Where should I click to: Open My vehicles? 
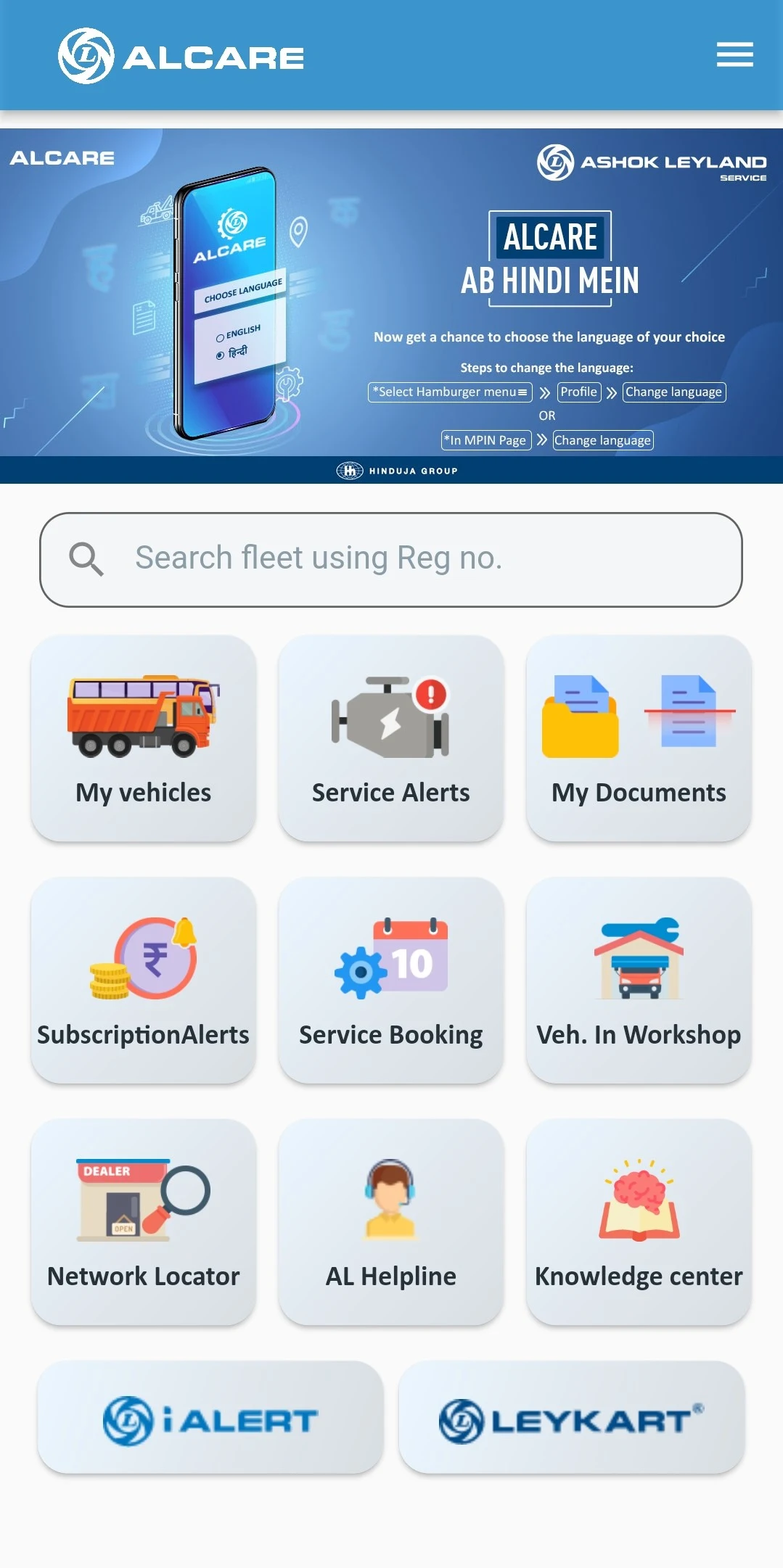[x=144, y=738]
